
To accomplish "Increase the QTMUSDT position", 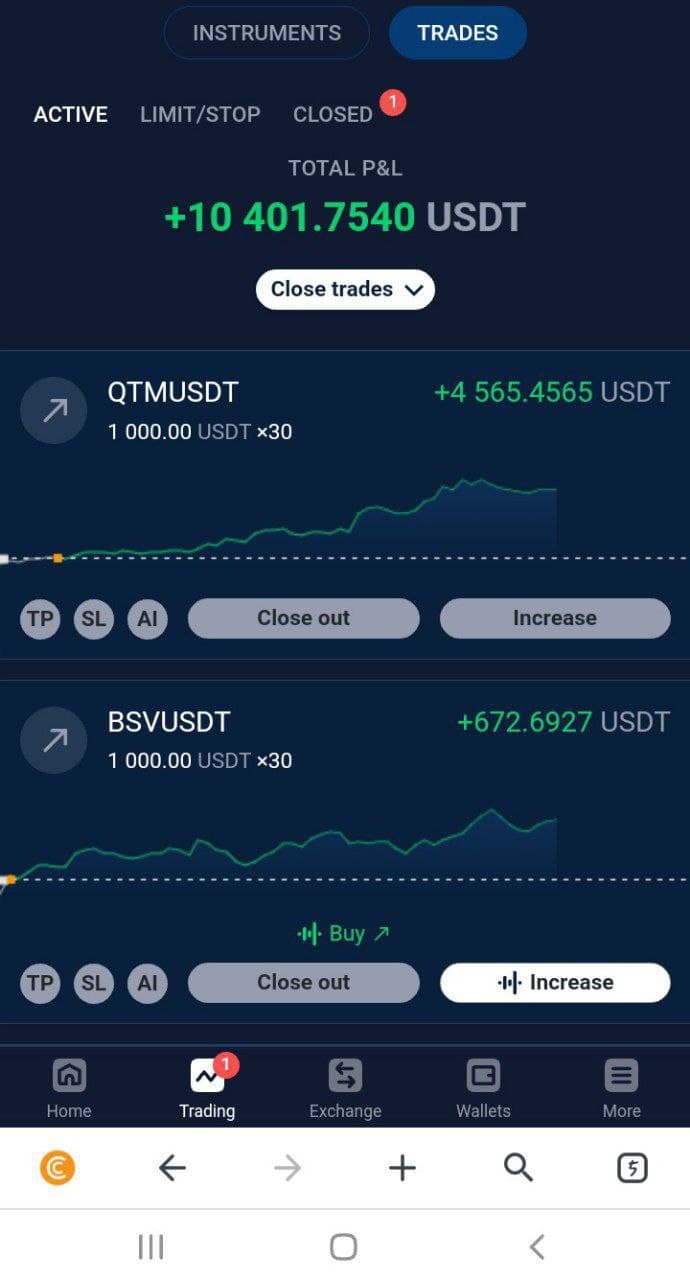I will pyautogui.click(x=555, y=618).
